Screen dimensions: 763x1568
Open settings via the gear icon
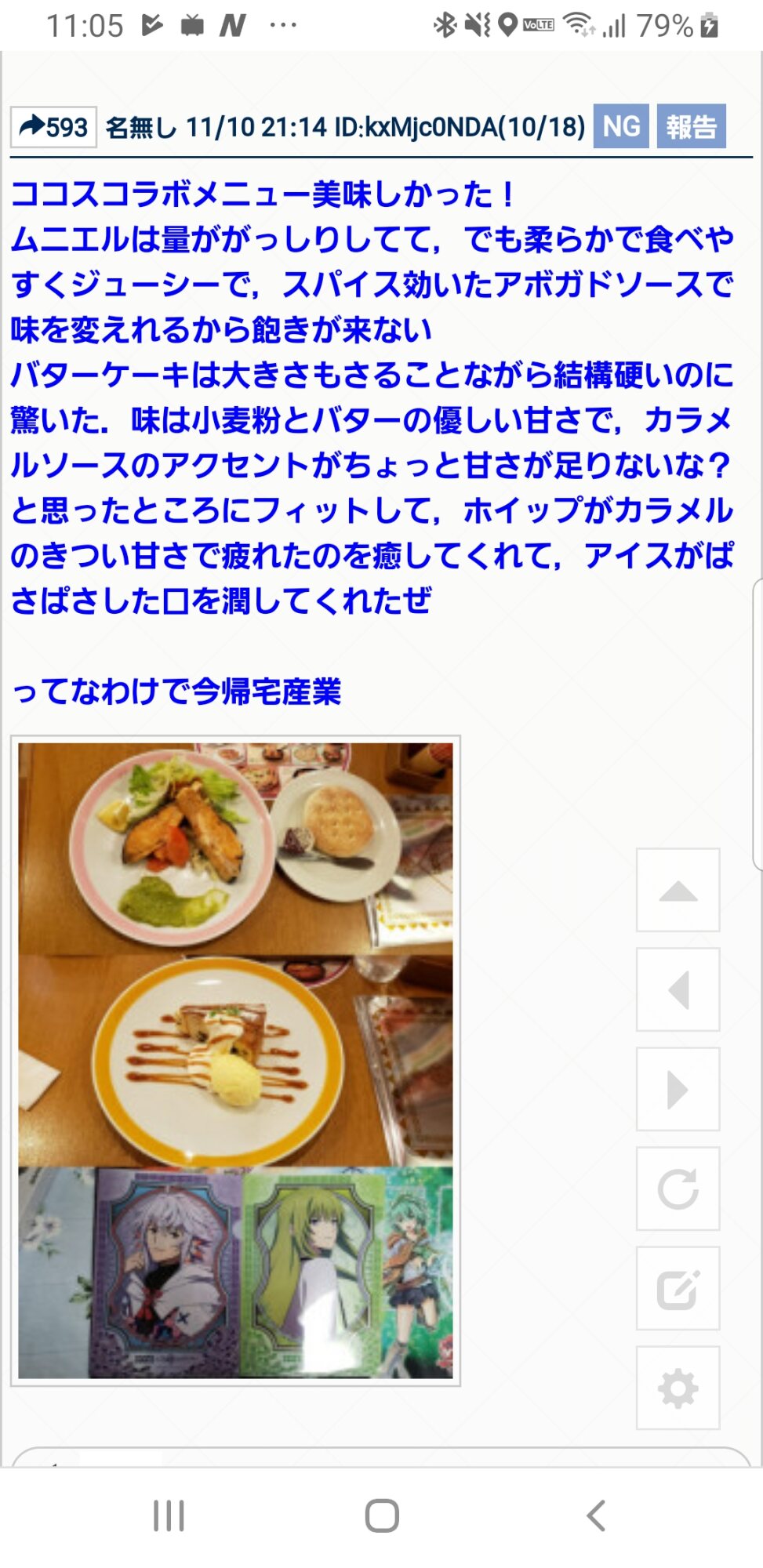pos(678,1388)
